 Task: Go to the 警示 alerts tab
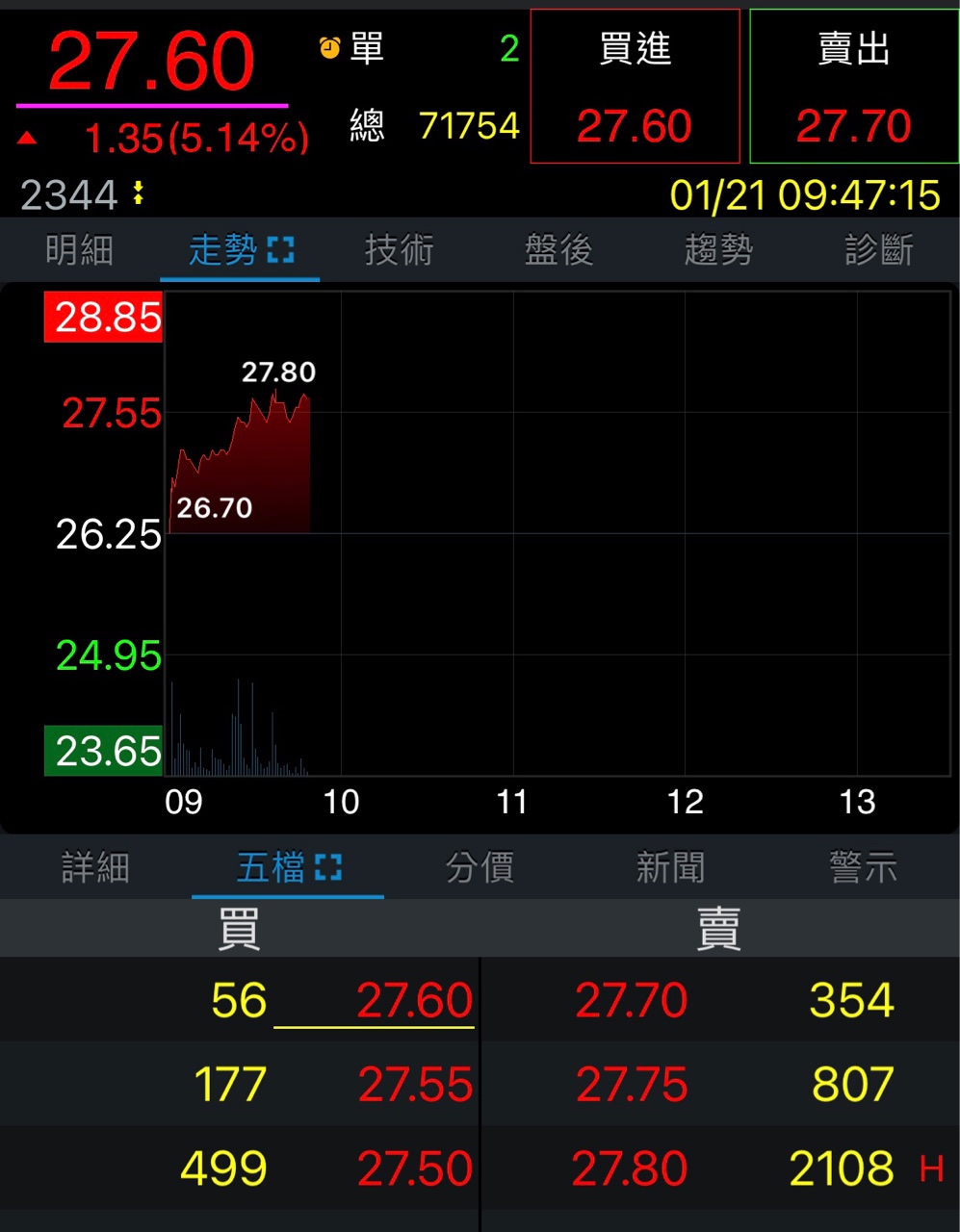click(x=863, y=868)
